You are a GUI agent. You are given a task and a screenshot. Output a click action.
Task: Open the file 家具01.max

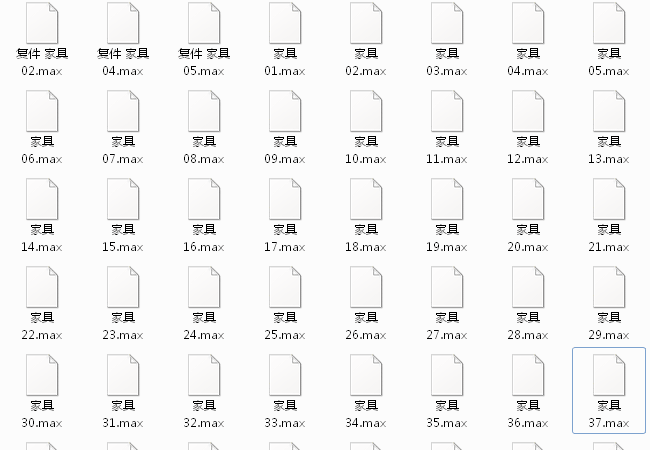285,23
